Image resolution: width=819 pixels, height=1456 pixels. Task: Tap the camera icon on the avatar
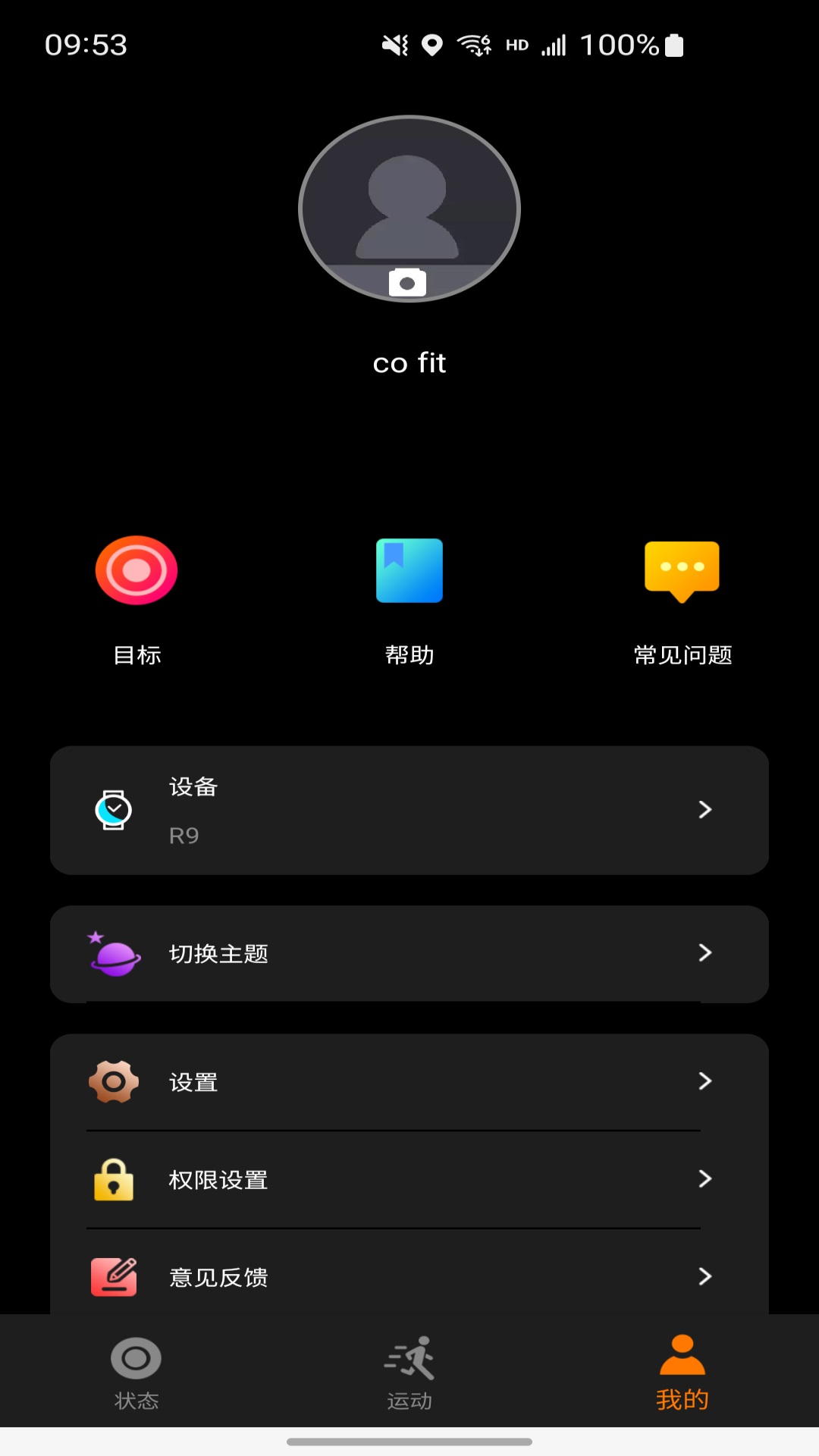[x=409, y=282]
